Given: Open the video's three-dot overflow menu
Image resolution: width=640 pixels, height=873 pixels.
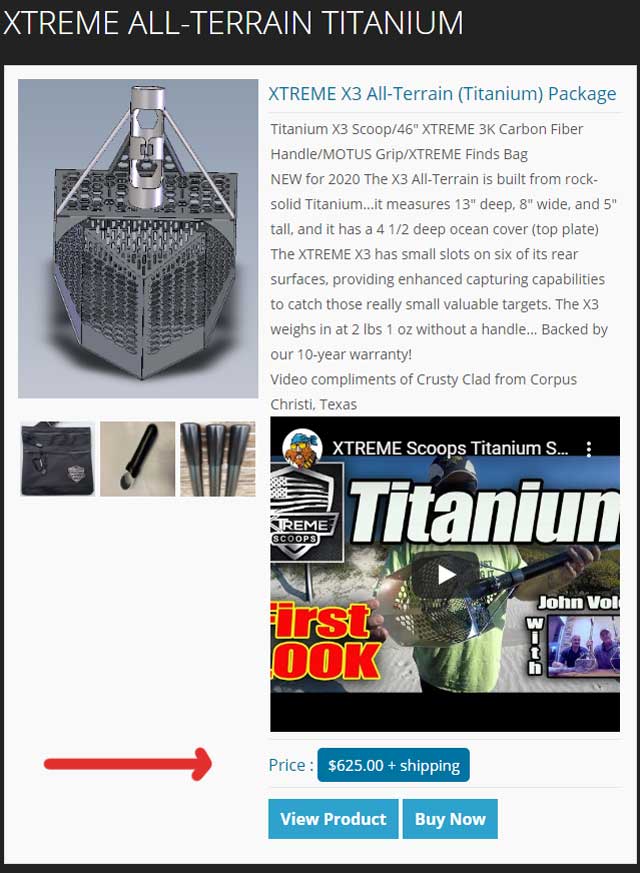Looking at the screenshot, I should pos(589,449).
